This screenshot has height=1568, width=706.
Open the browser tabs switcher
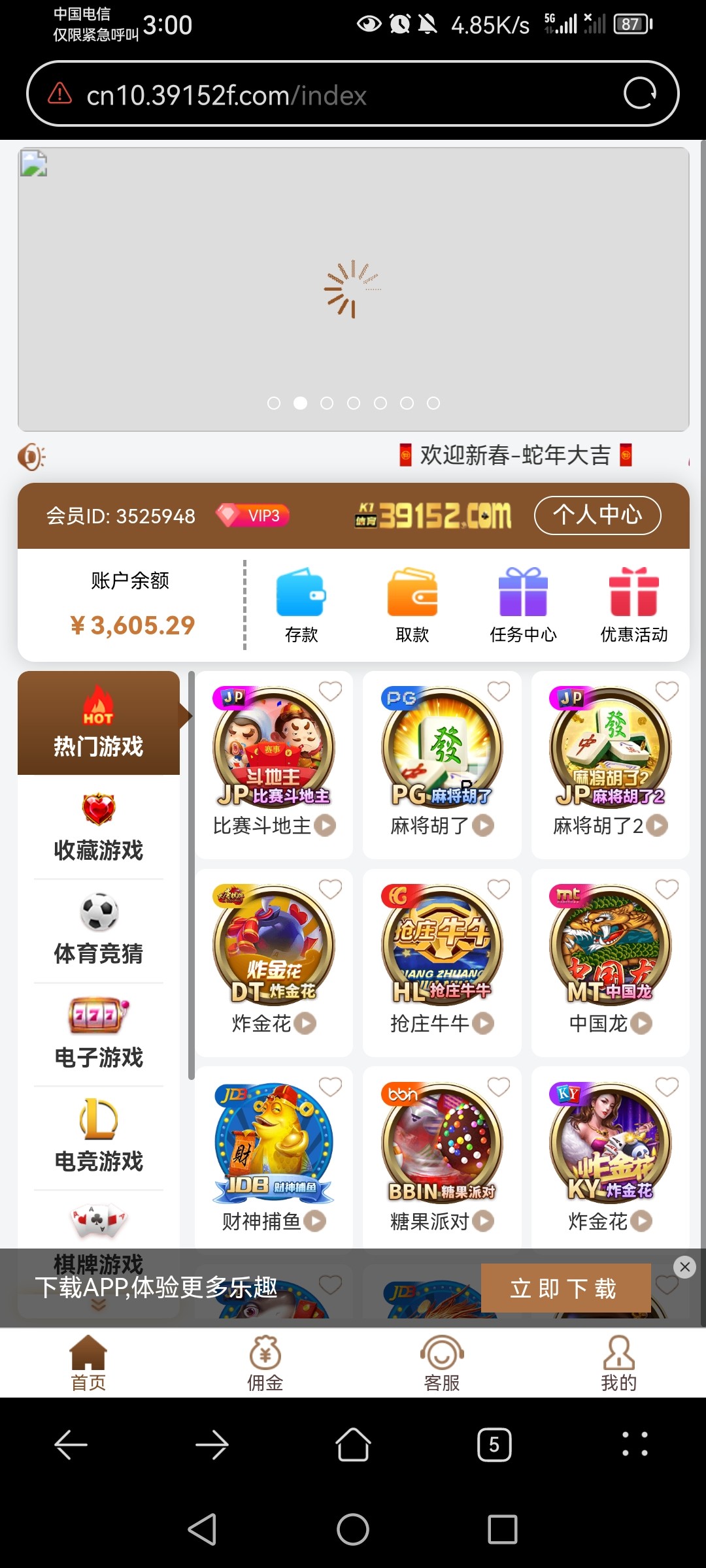(x=494, y=1445)
